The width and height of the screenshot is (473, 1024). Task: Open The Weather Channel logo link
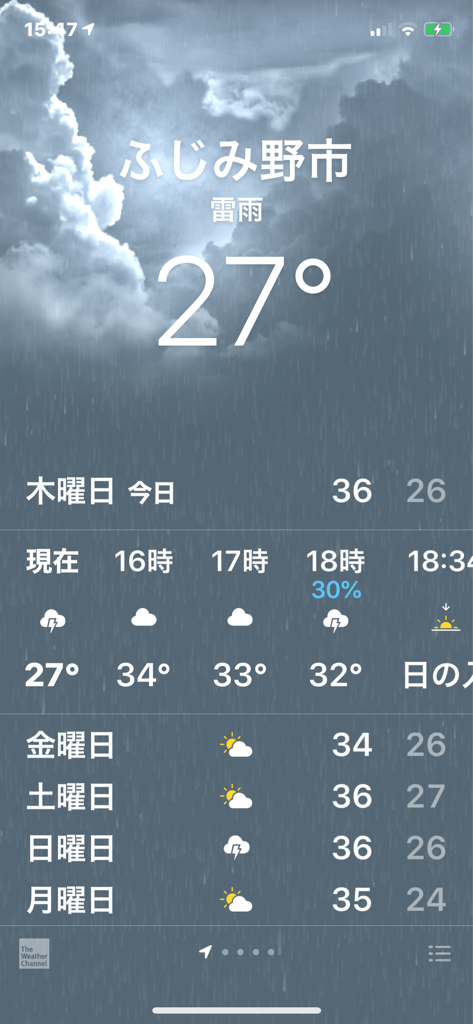click(34, 953)
